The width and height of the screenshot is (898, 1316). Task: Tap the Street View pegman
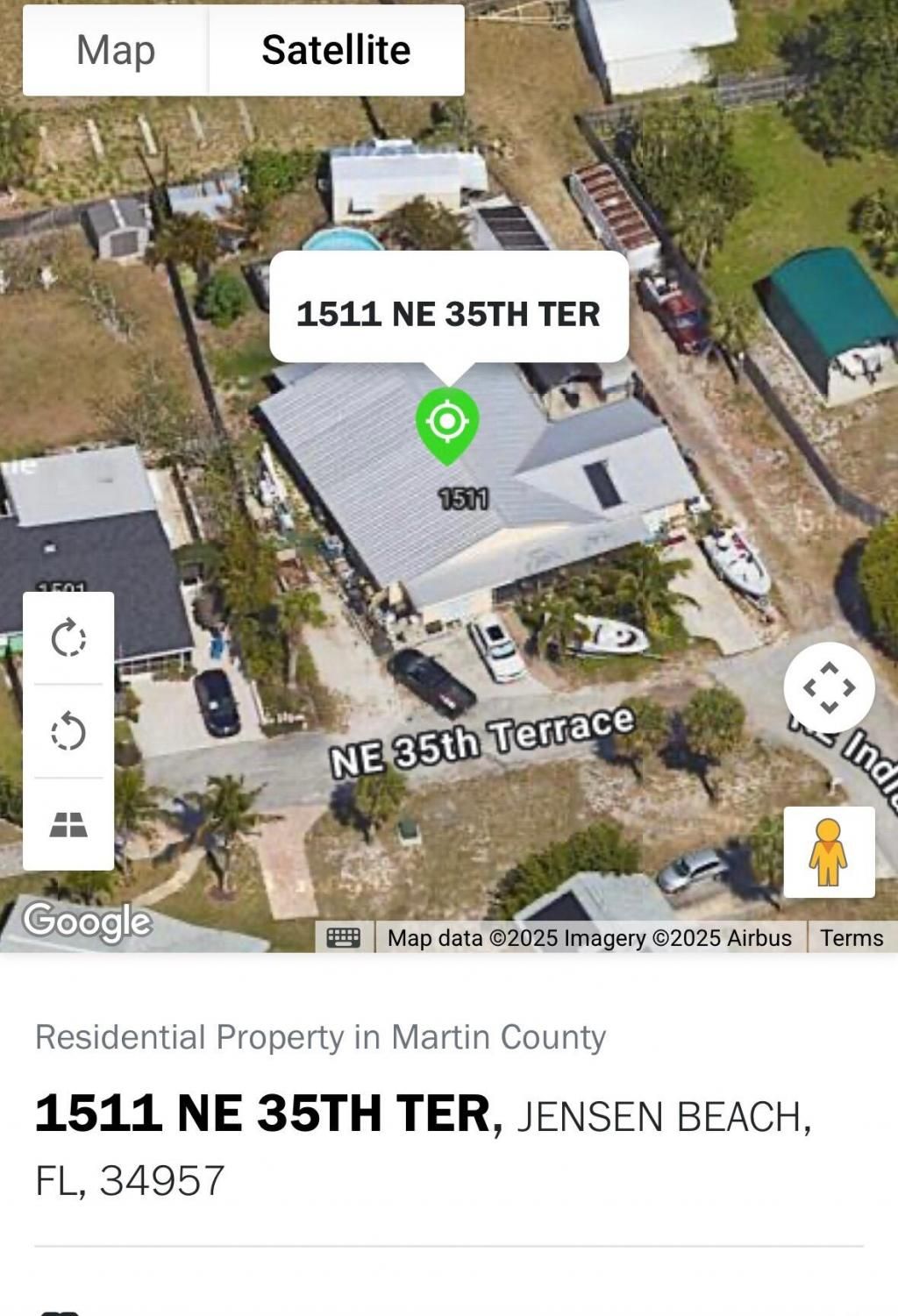coord(829,852)
